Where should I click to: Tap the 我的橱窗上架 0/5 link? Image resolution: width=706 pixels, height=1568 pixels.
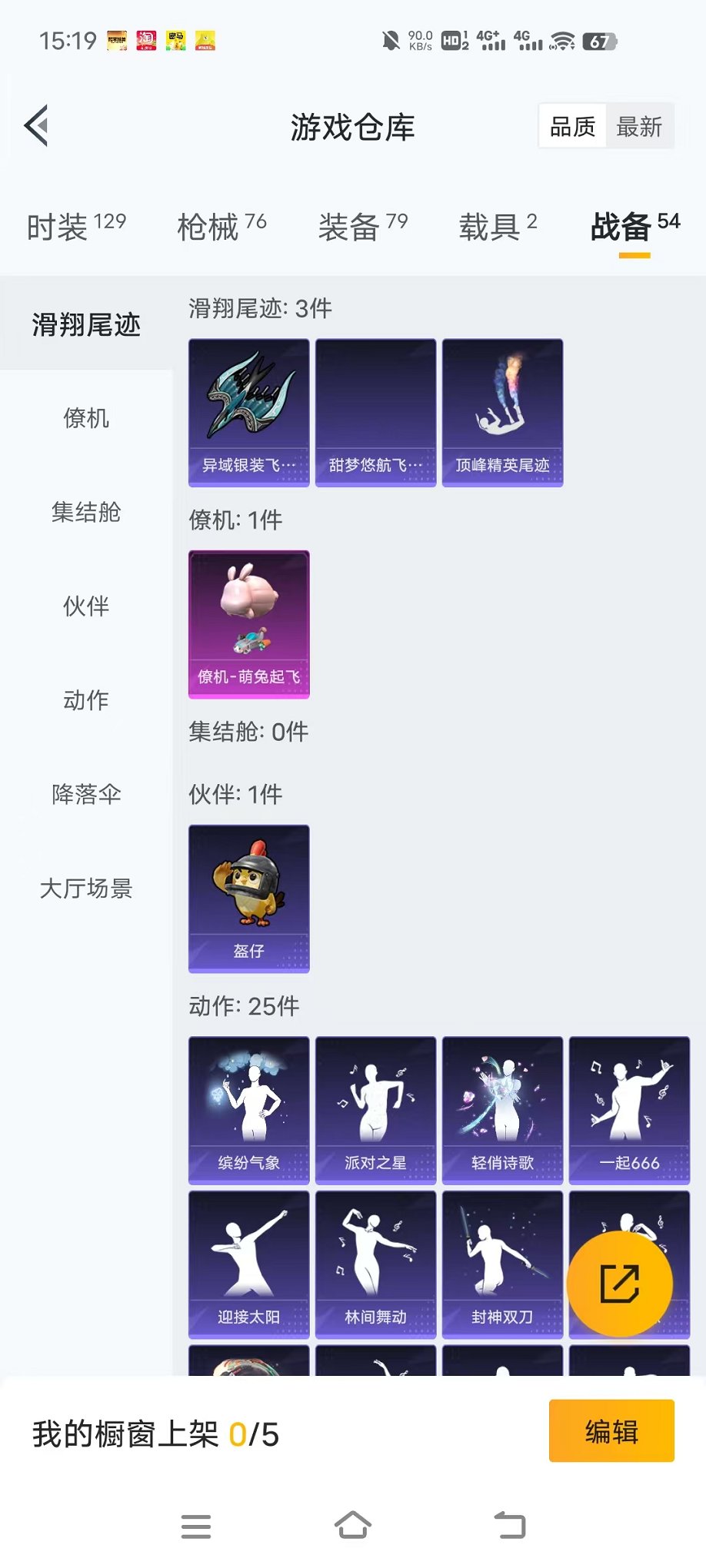tap(154, 1430)
